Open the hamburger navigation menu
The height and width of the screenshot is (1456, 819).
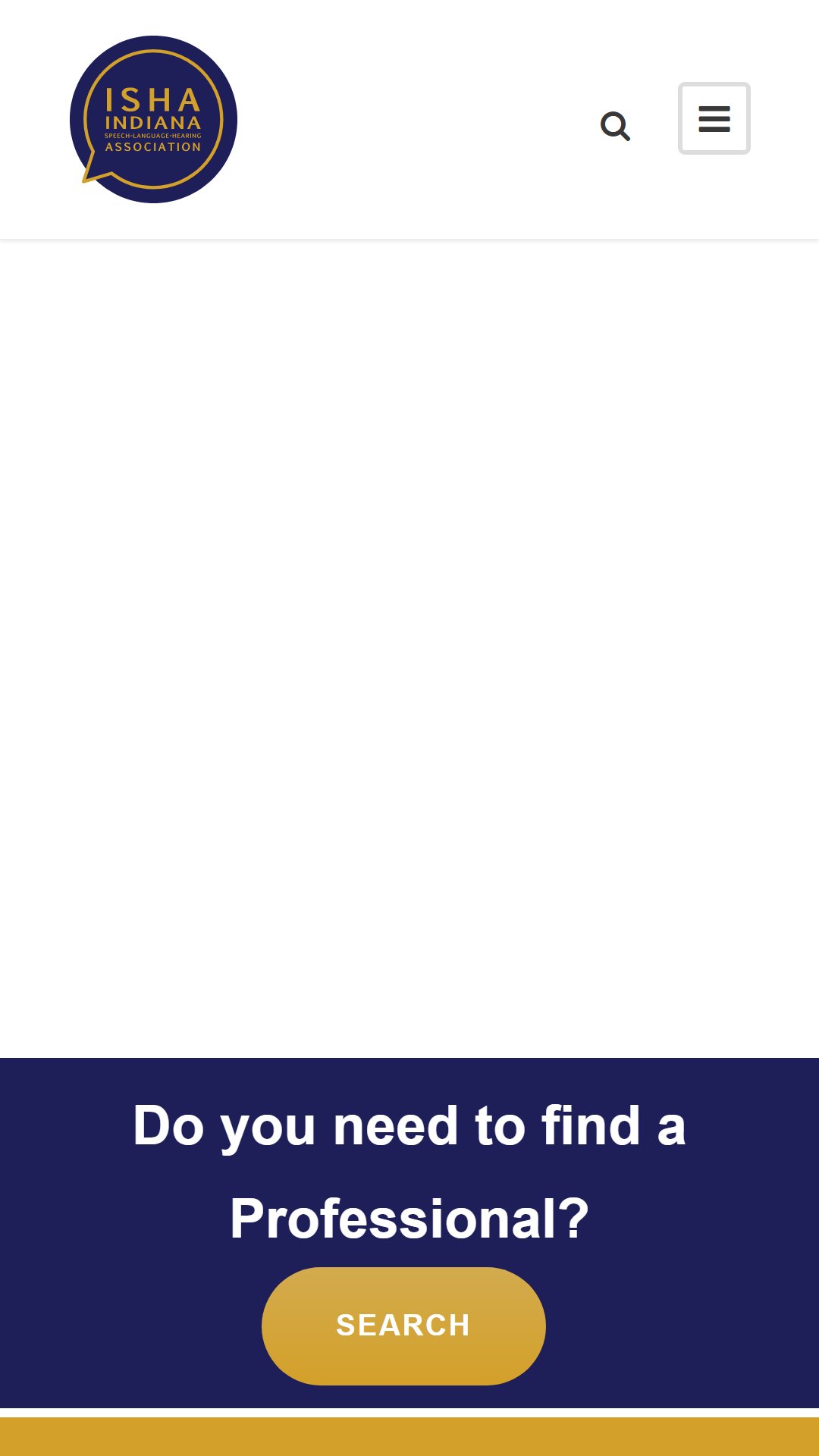click(714, 118)
